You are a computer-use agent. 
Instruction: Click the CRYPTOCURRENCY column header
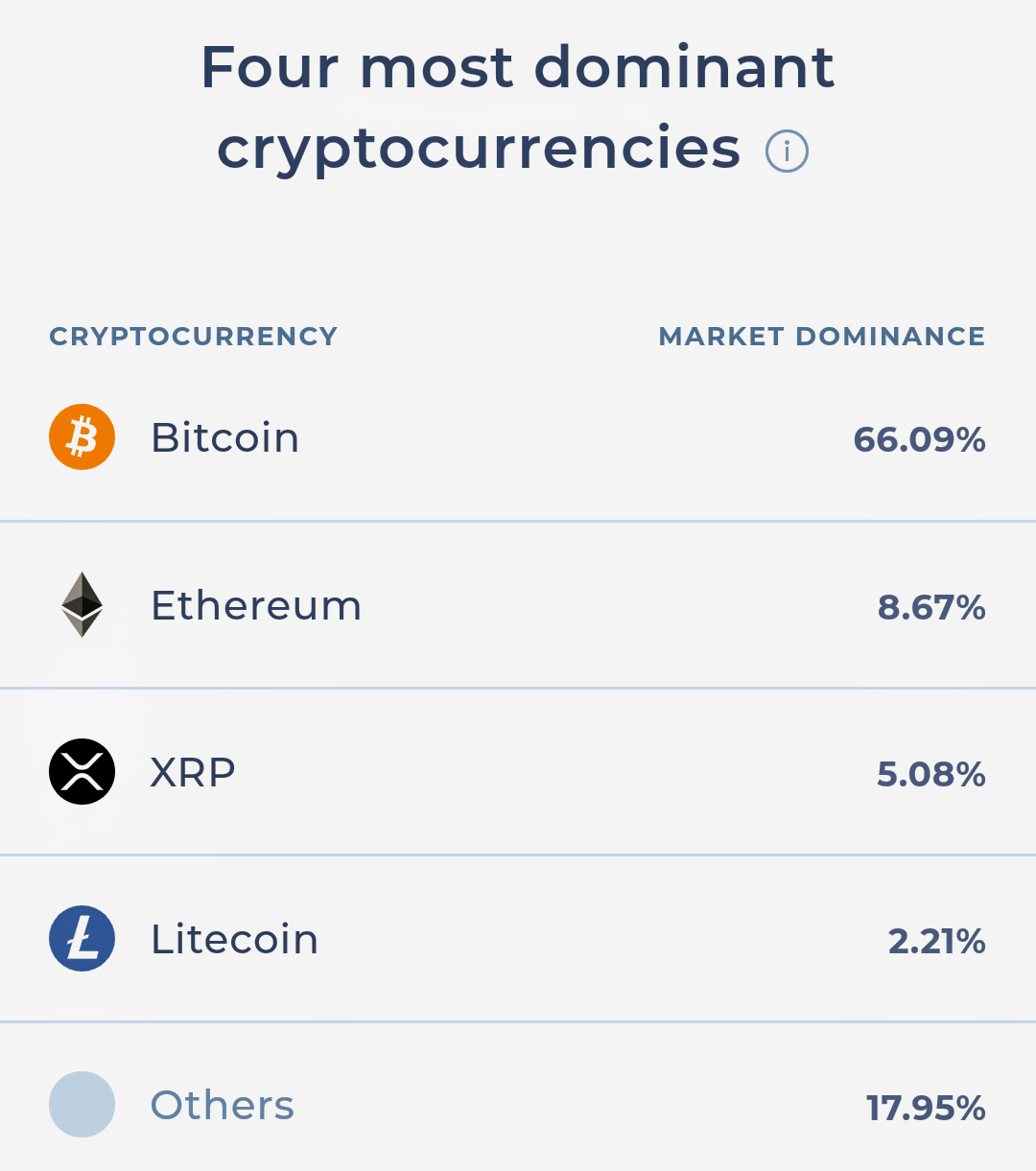pyautogui.click(x=193, y=336)
